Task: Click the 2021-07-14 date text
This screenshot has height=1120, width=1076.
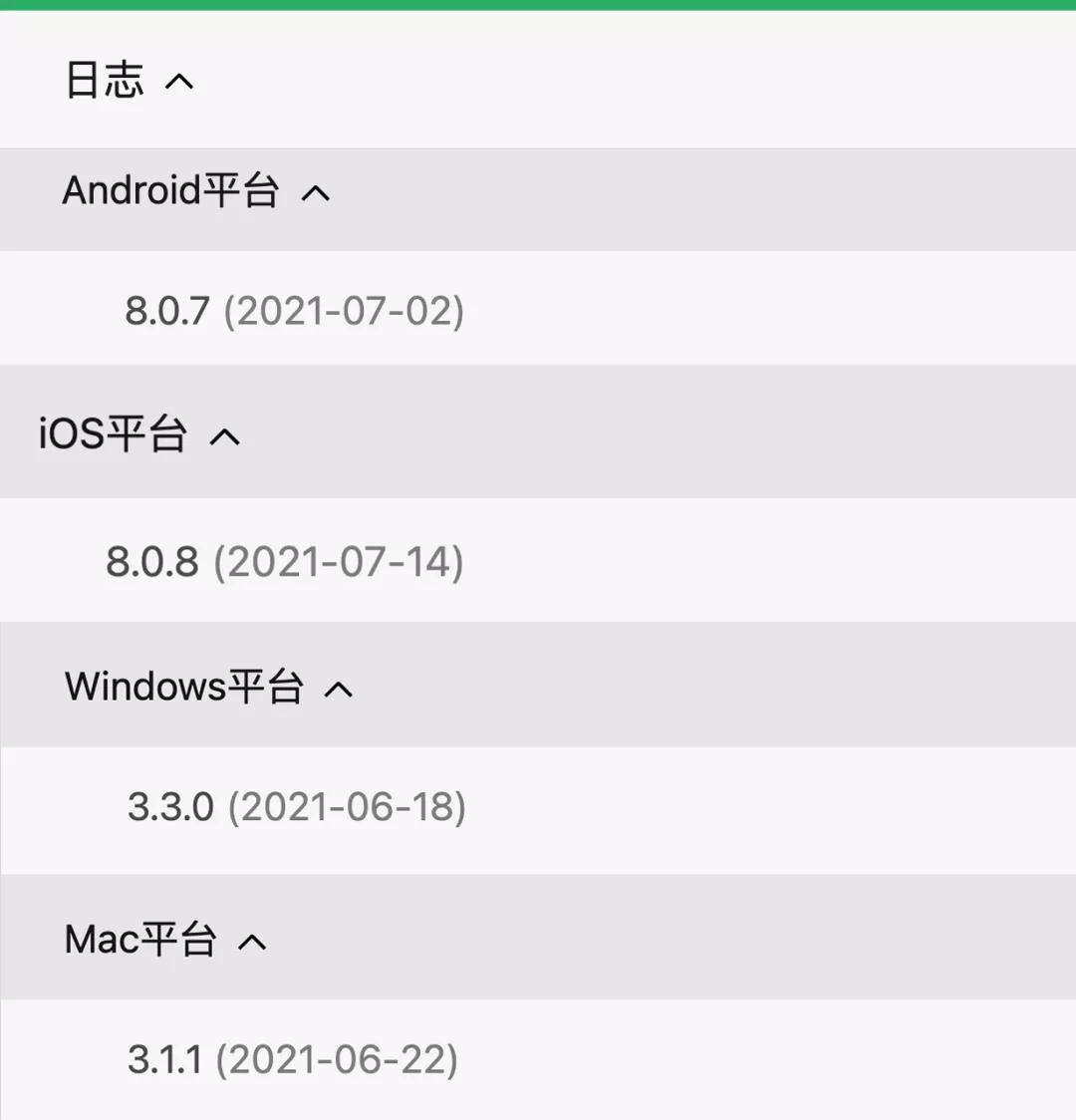Action: pos(339,561)
